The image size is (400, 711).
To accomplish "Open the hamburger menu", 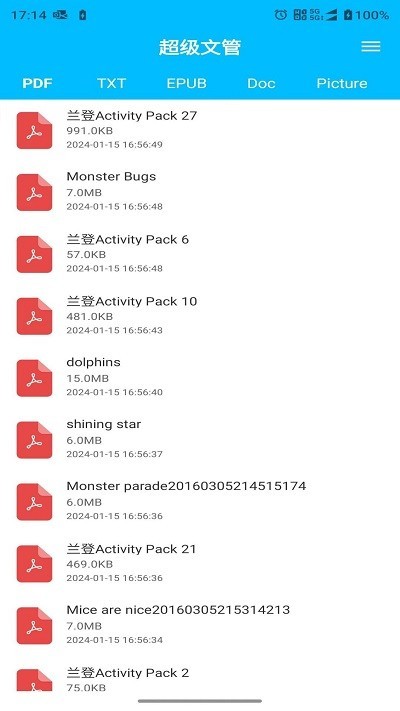I will pyautogui.click(x=371, y=47).
